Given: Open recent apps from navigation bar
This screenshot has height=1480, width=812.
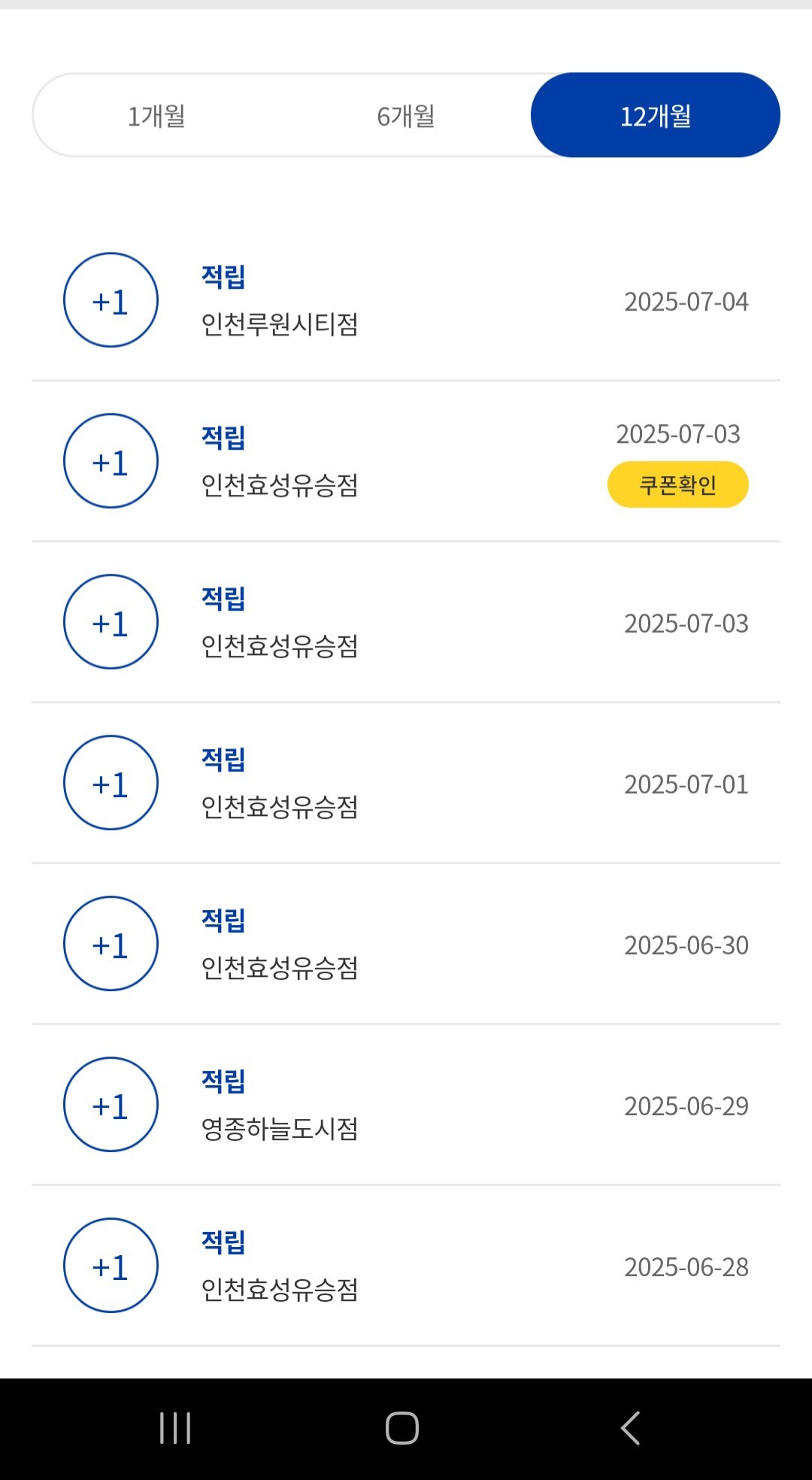Looking at the screenshot, I should 175,1428.
